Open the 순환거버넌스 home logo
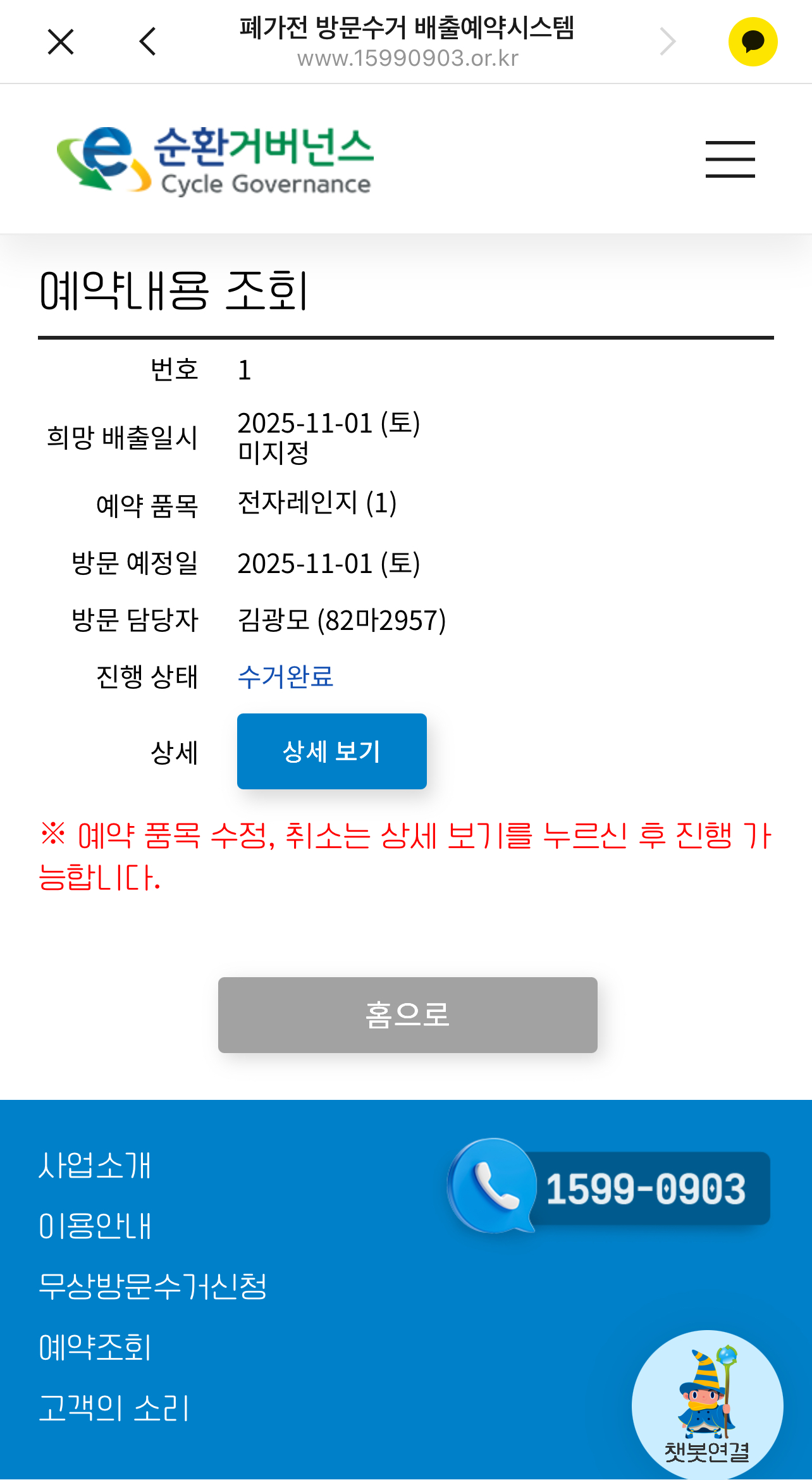812x1480 pixels. pos(215,160)
